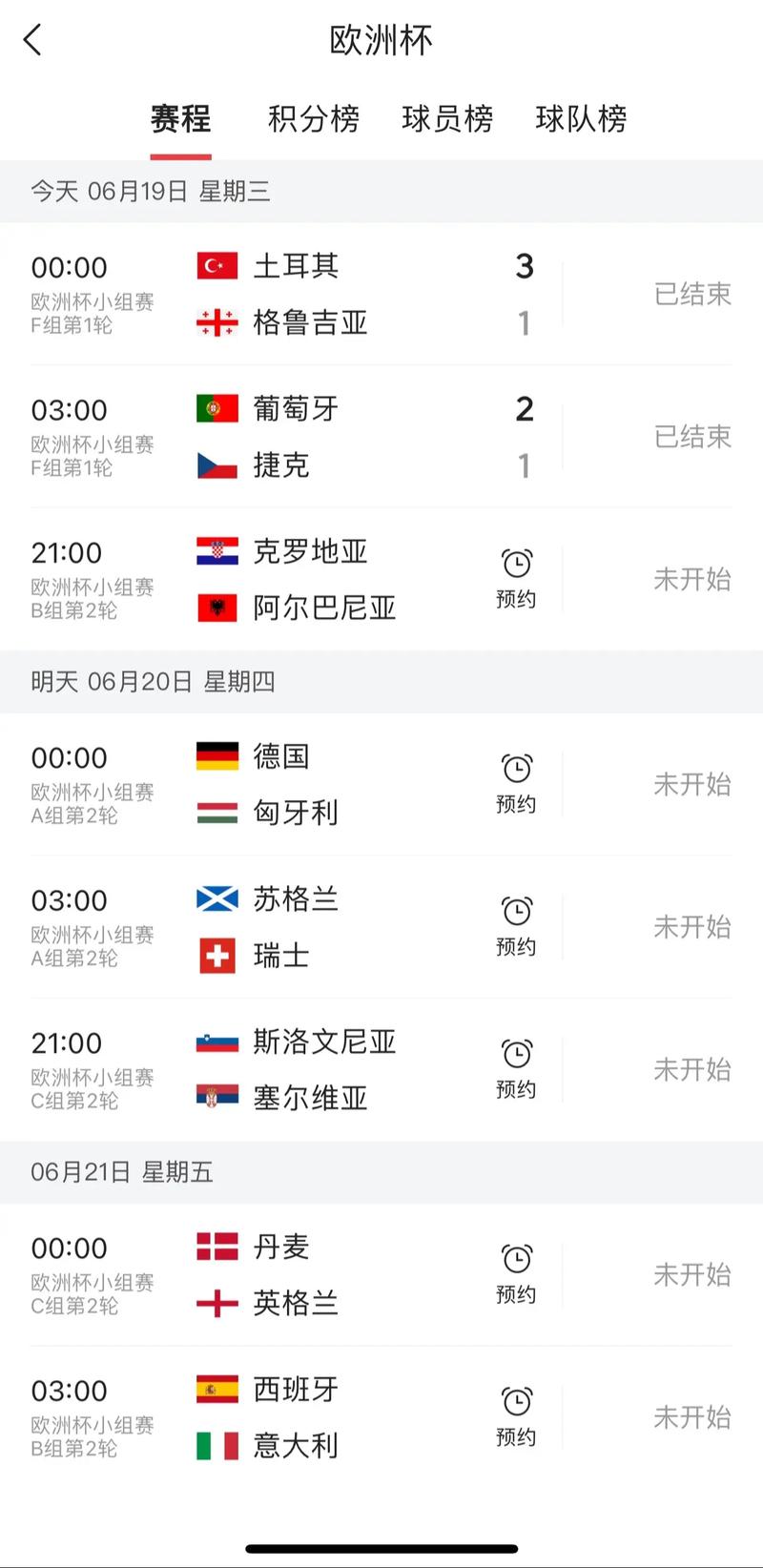Switch to the 积分榜 tab
This screenshot has height=1568, width=763.
click(314, 118)
